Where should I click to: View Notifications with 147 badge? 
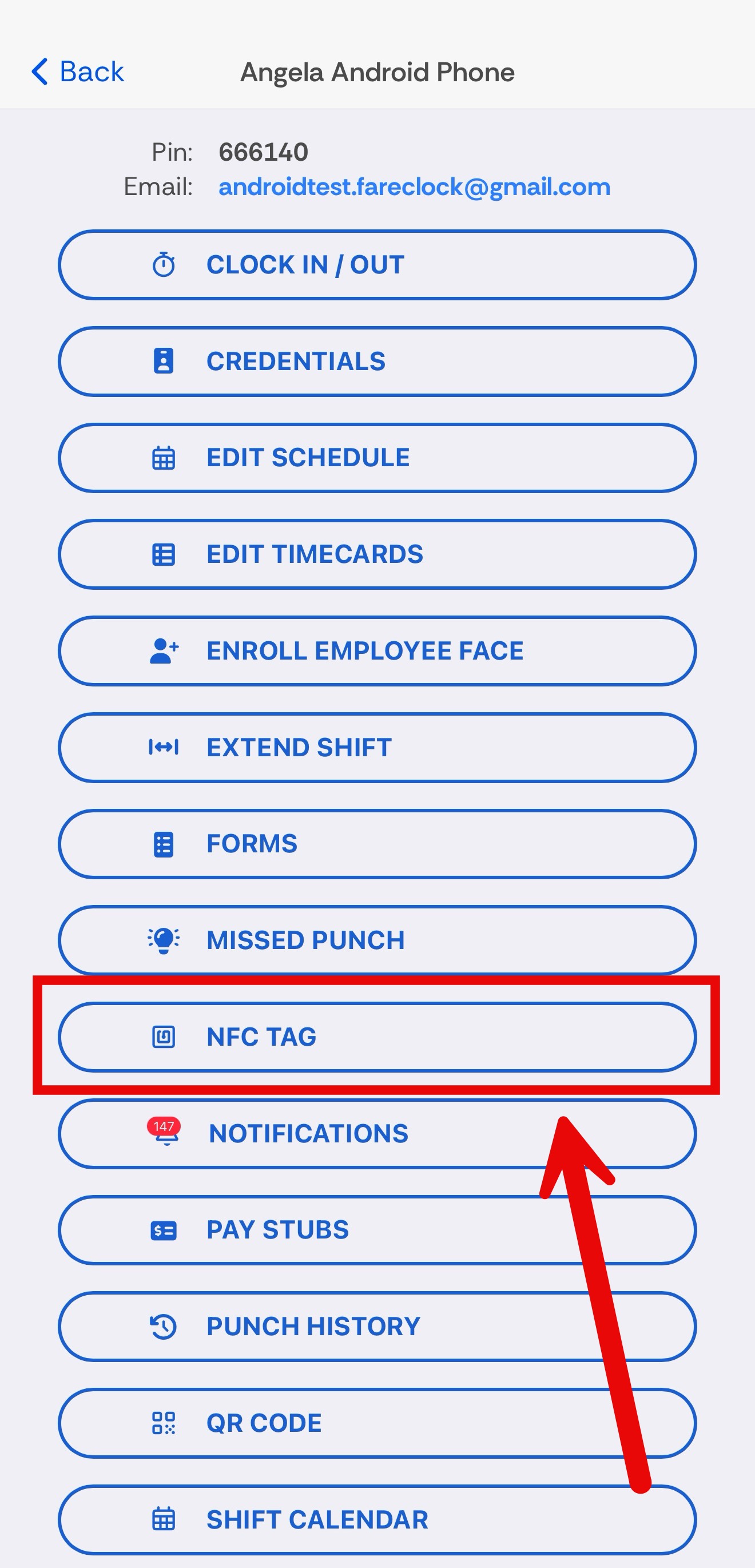377,1133
